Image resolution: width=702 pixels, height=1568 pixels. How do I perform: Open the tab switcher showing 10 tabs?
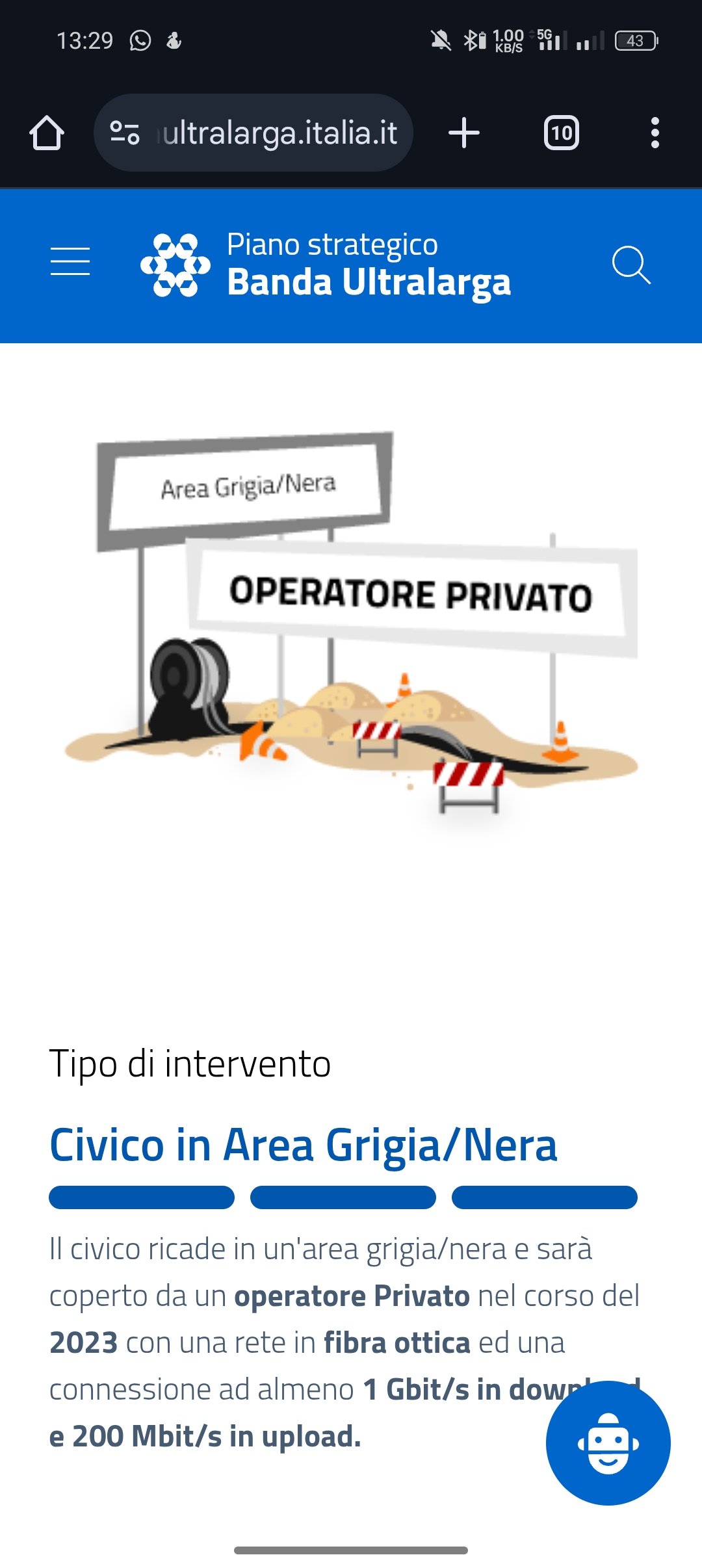562,133
